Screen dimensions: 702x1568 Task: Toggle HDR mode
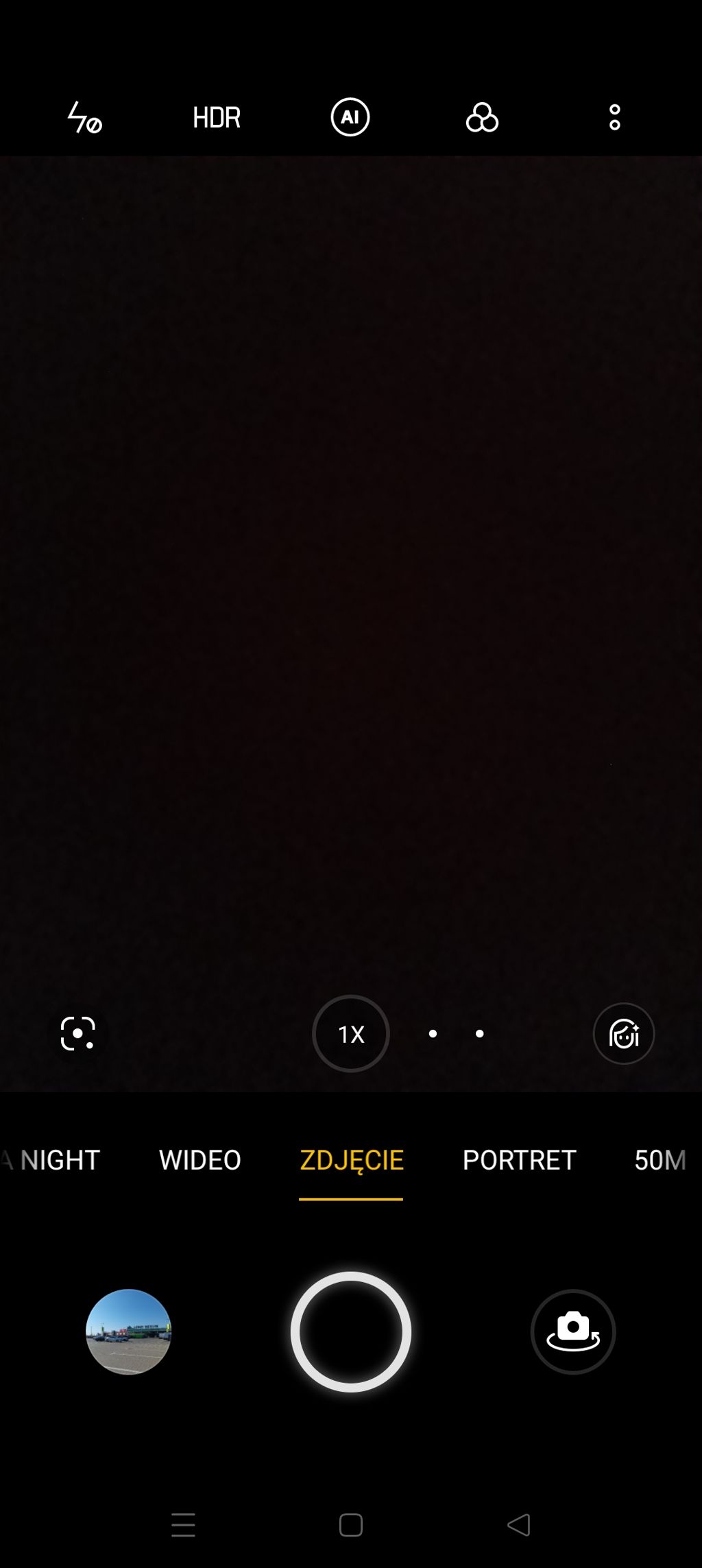click(217, 117)
